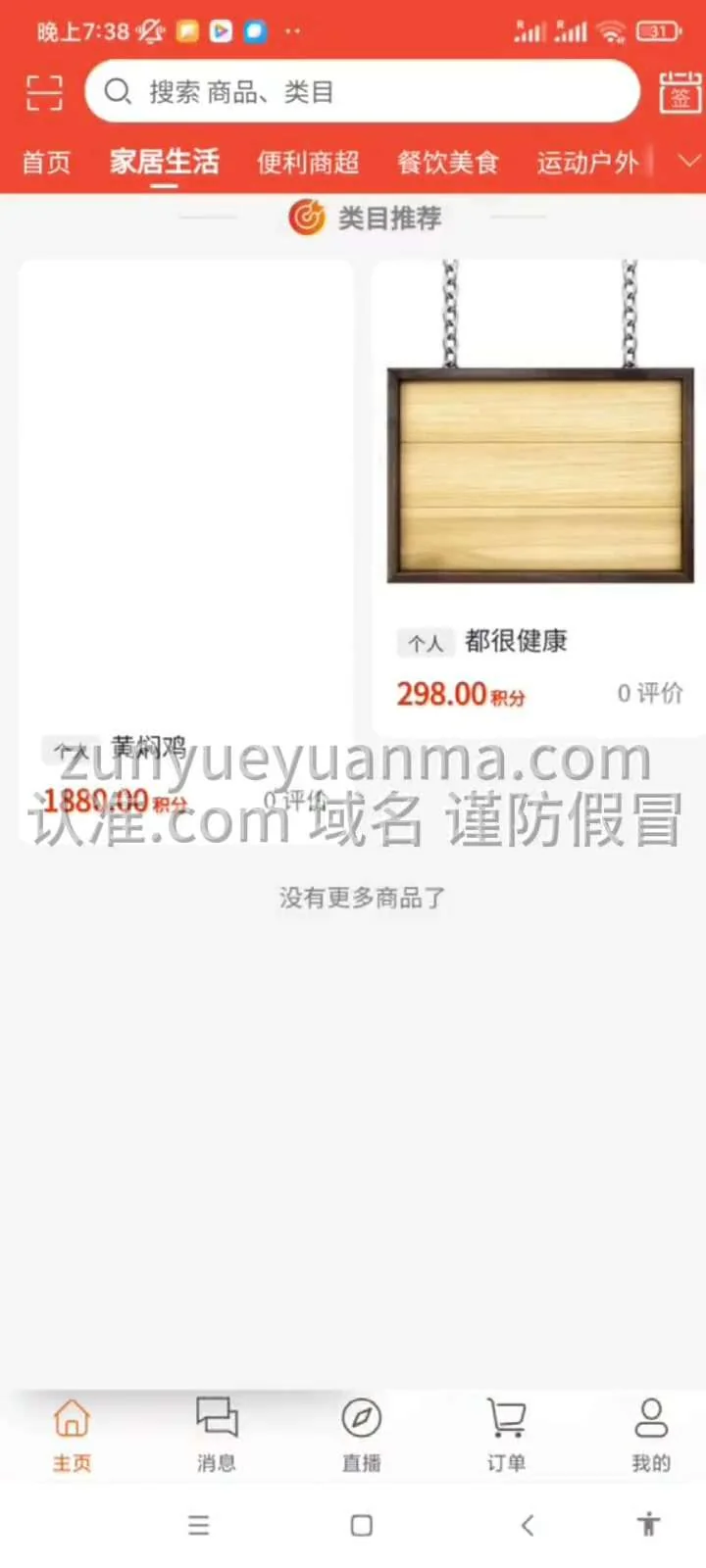This screenshot has height=1568, width=706.
Task: Go to the 我的 profile tab
Action: tap(650, 1435)
